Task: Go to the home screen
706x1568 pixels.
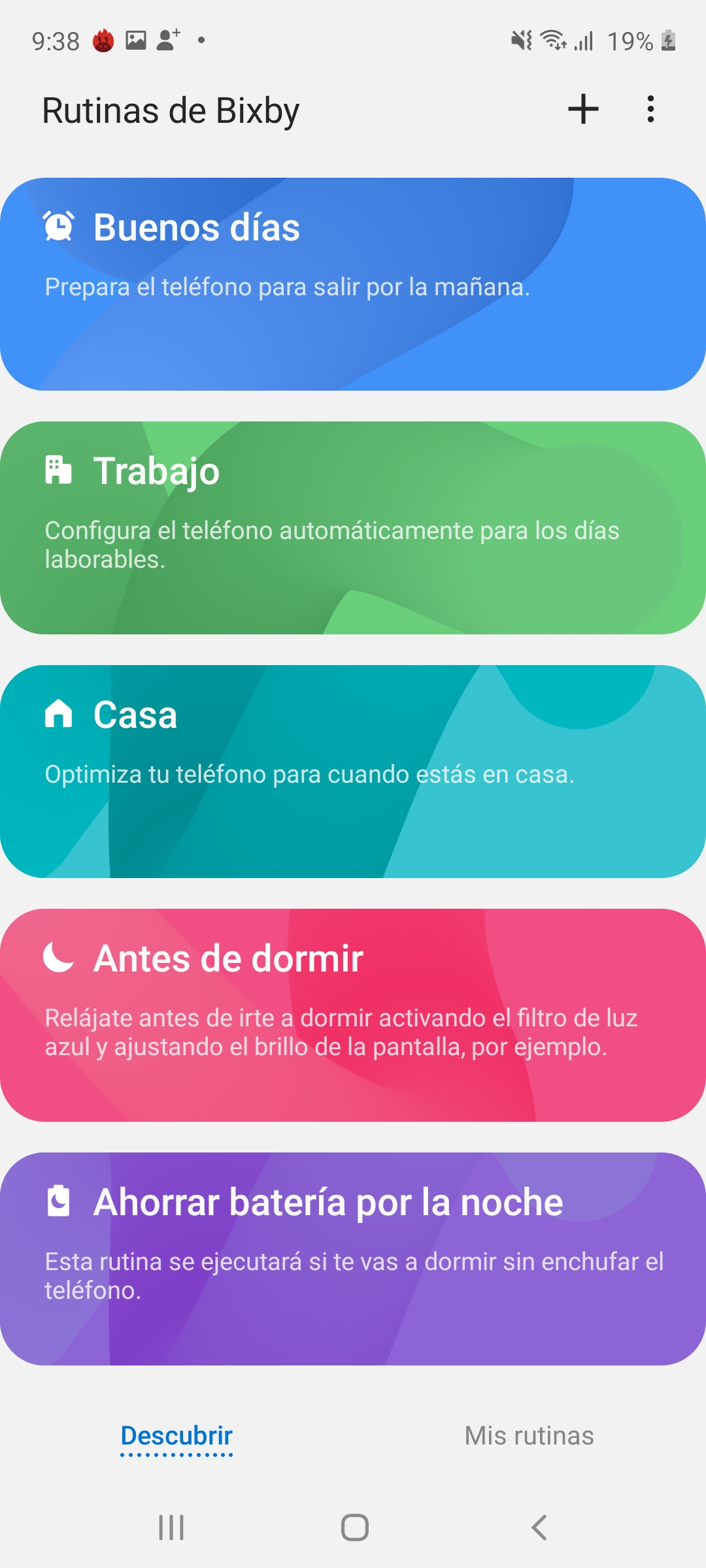Action: [x=355, y=1527]
